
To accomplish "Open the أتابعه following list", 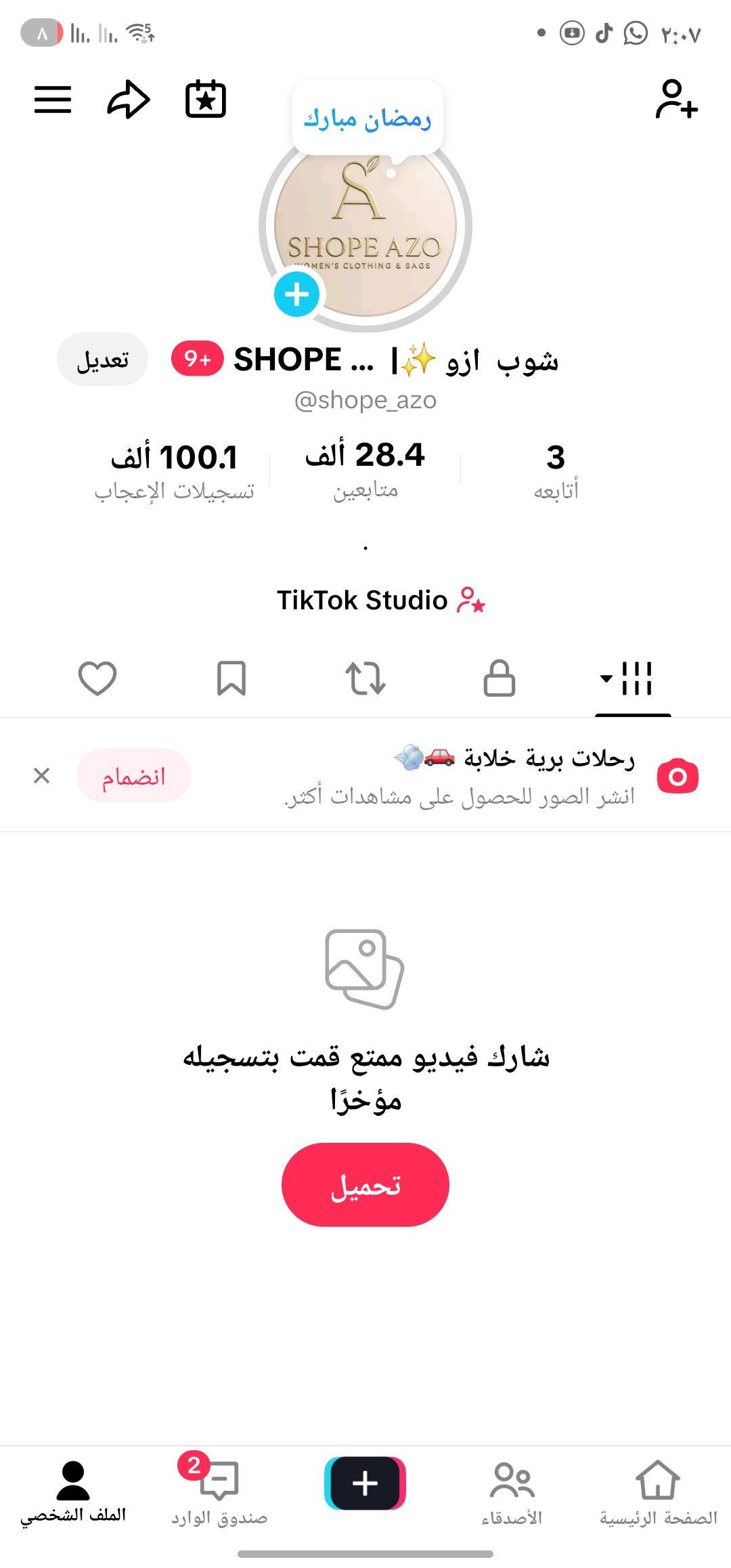I will 556,470.
